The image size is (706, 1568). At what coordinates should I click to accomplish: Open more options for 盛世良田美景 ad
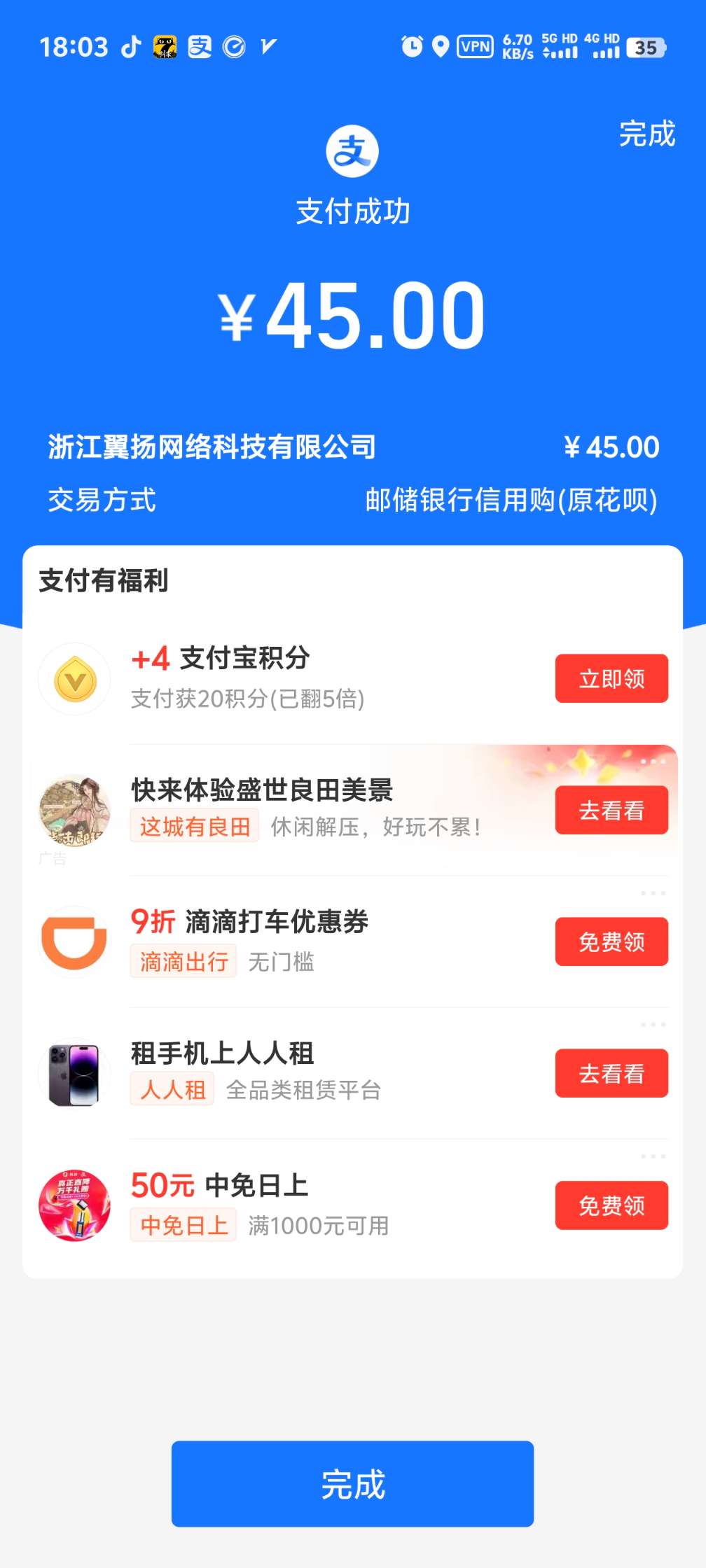click(x=653, y=762)
